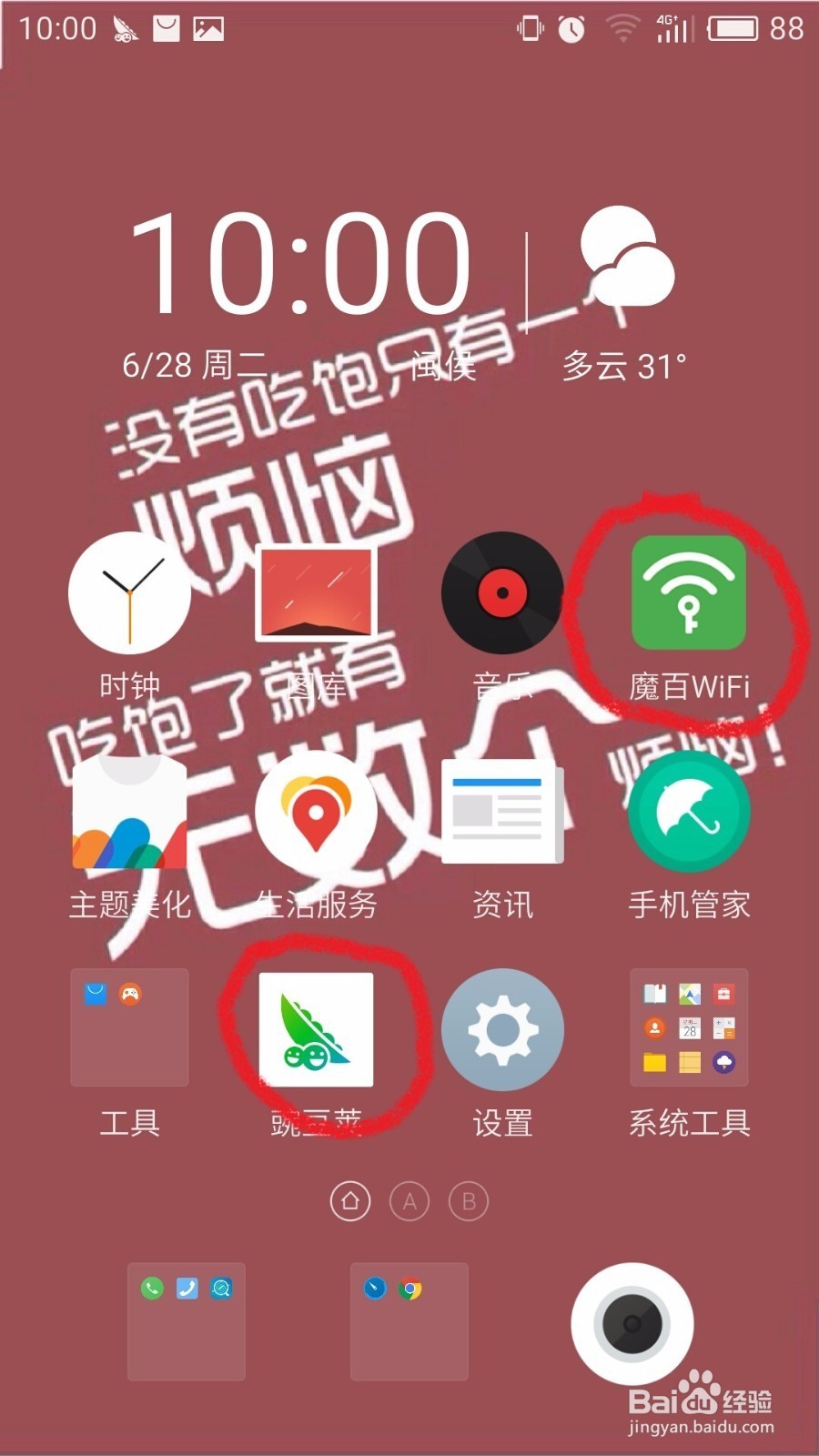
Task: Launch the 音乐 music app
Action: (503, 593)
